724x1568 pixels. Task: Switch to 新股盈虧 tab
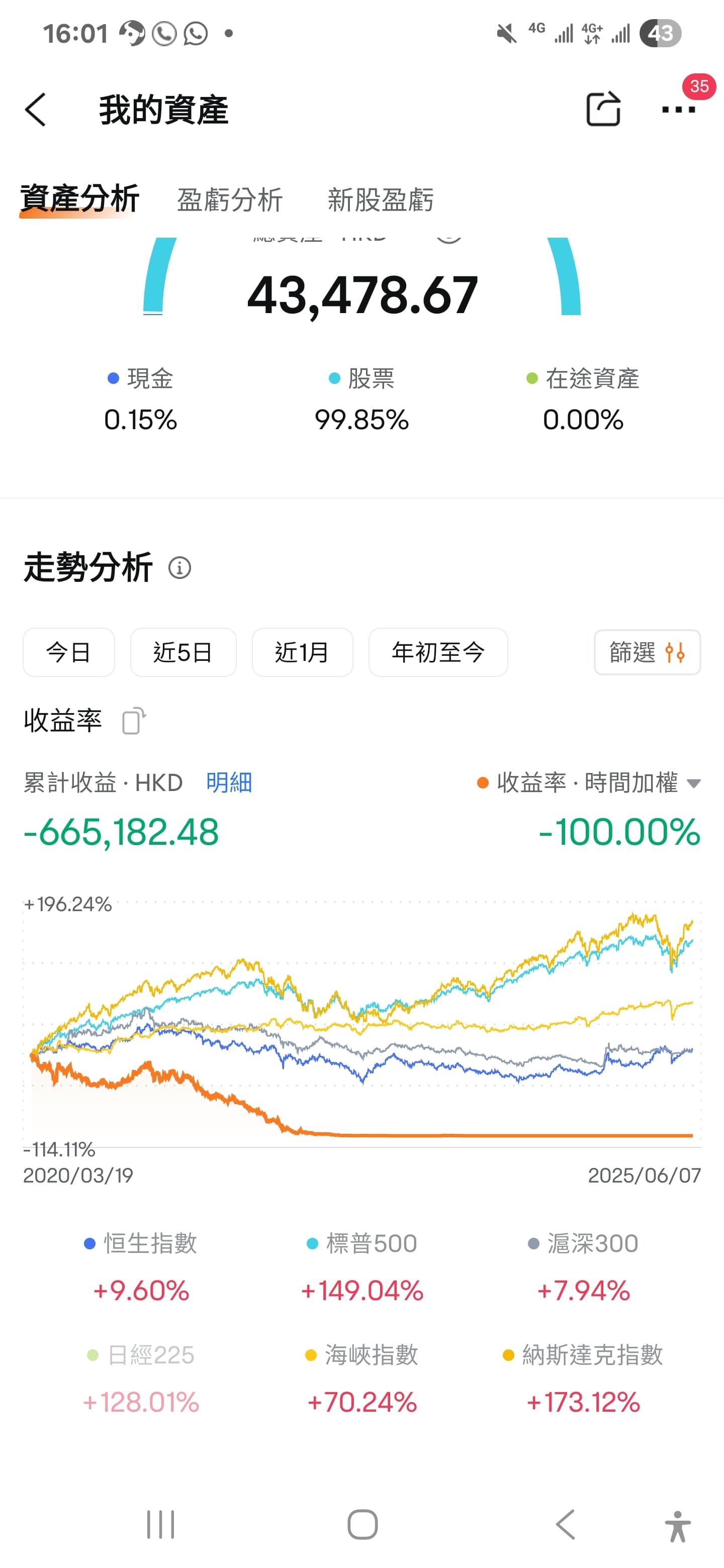point(381,200)
